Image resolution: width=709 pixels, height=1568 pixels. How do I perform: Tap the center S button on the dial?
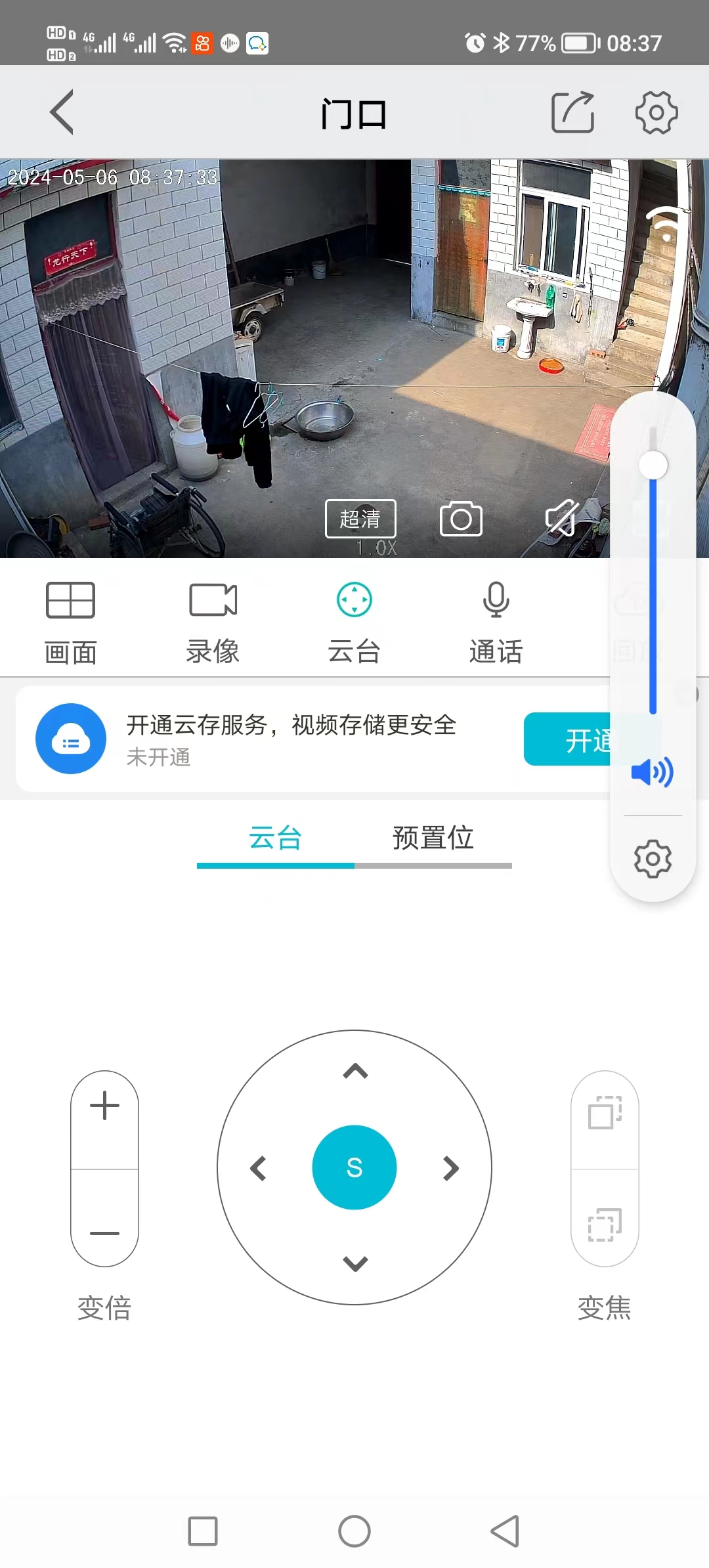pyautogui.click(x=354, y=1167)
